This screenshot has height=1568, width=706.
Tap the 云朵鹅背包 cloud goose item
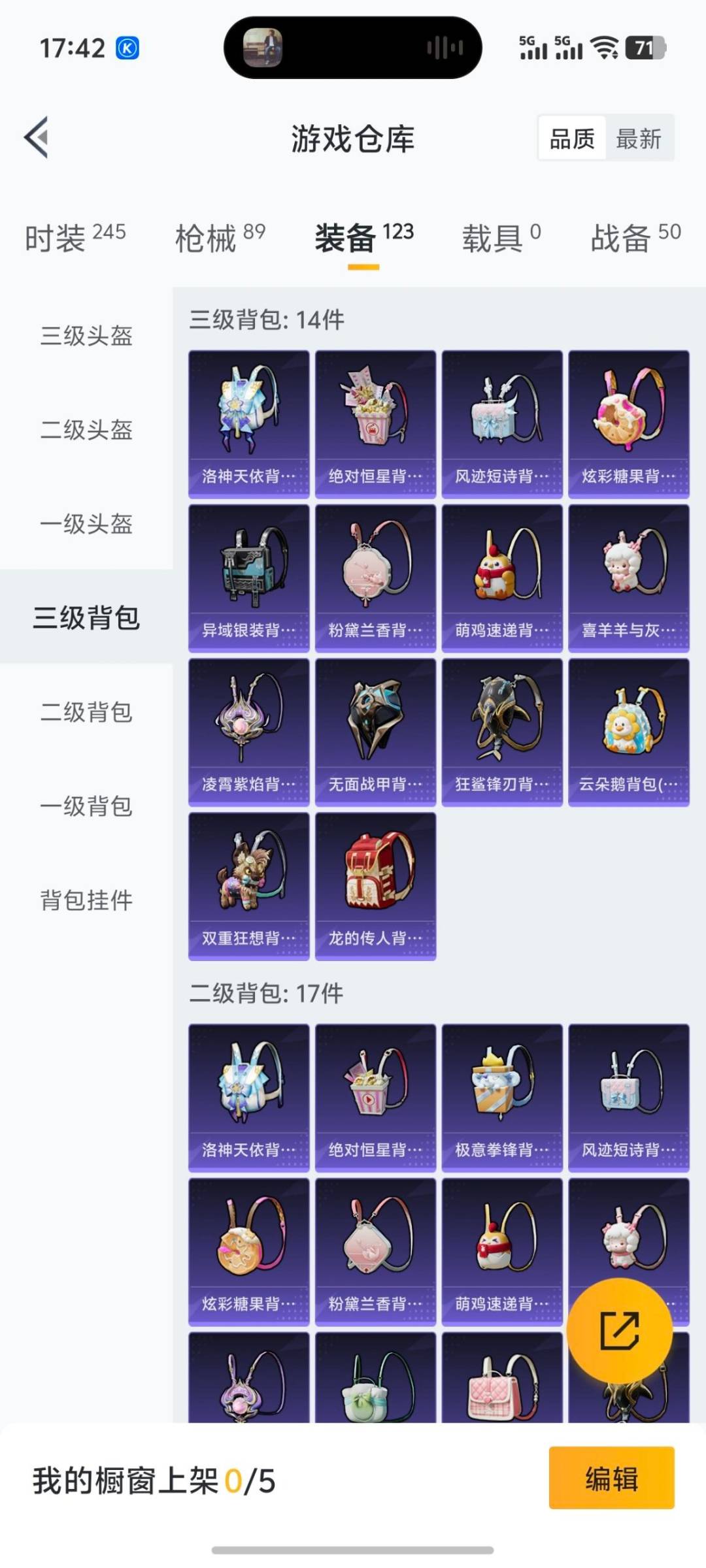[x=628, y=732]
